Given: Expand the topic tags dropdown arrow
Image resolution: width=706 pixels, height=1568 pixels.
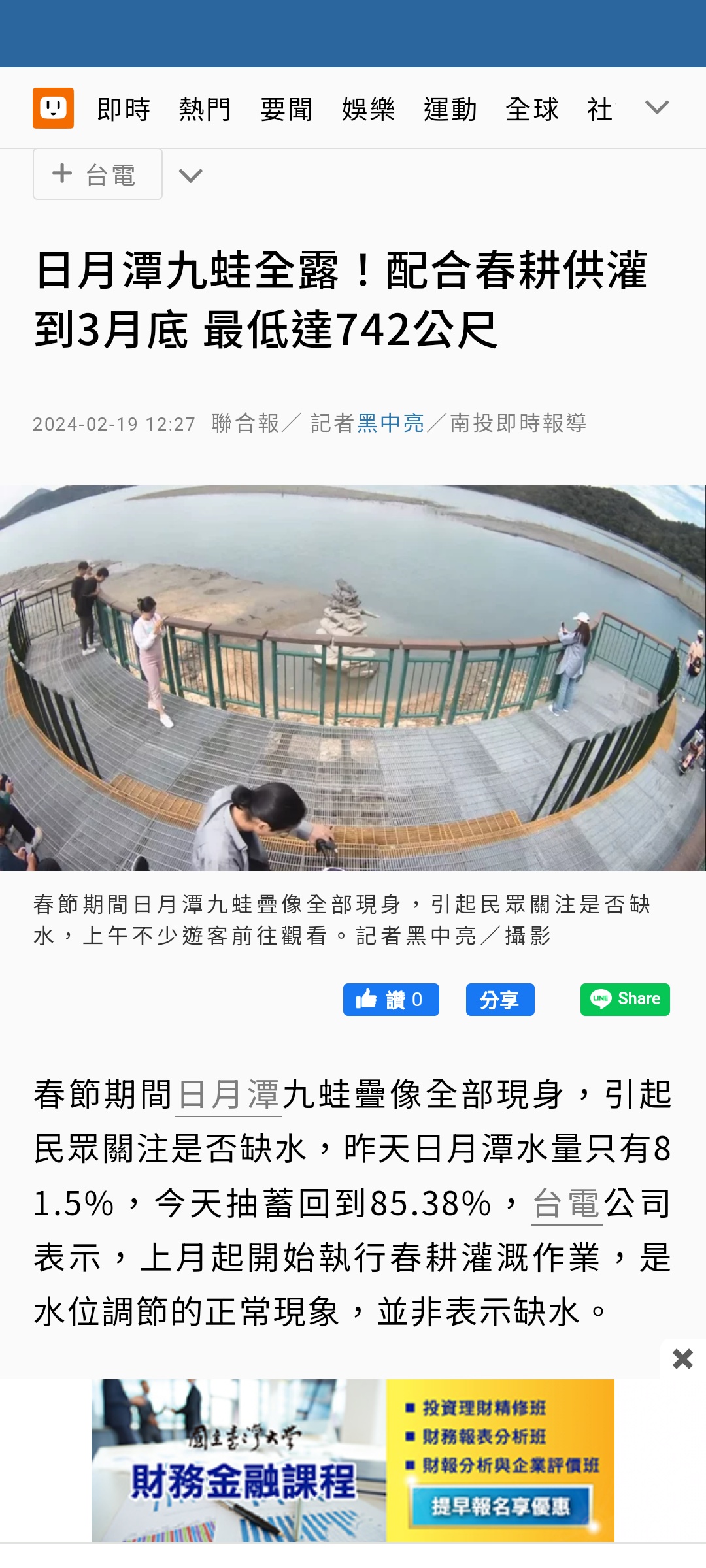Looking at the screenshot, I should point(191,175).
